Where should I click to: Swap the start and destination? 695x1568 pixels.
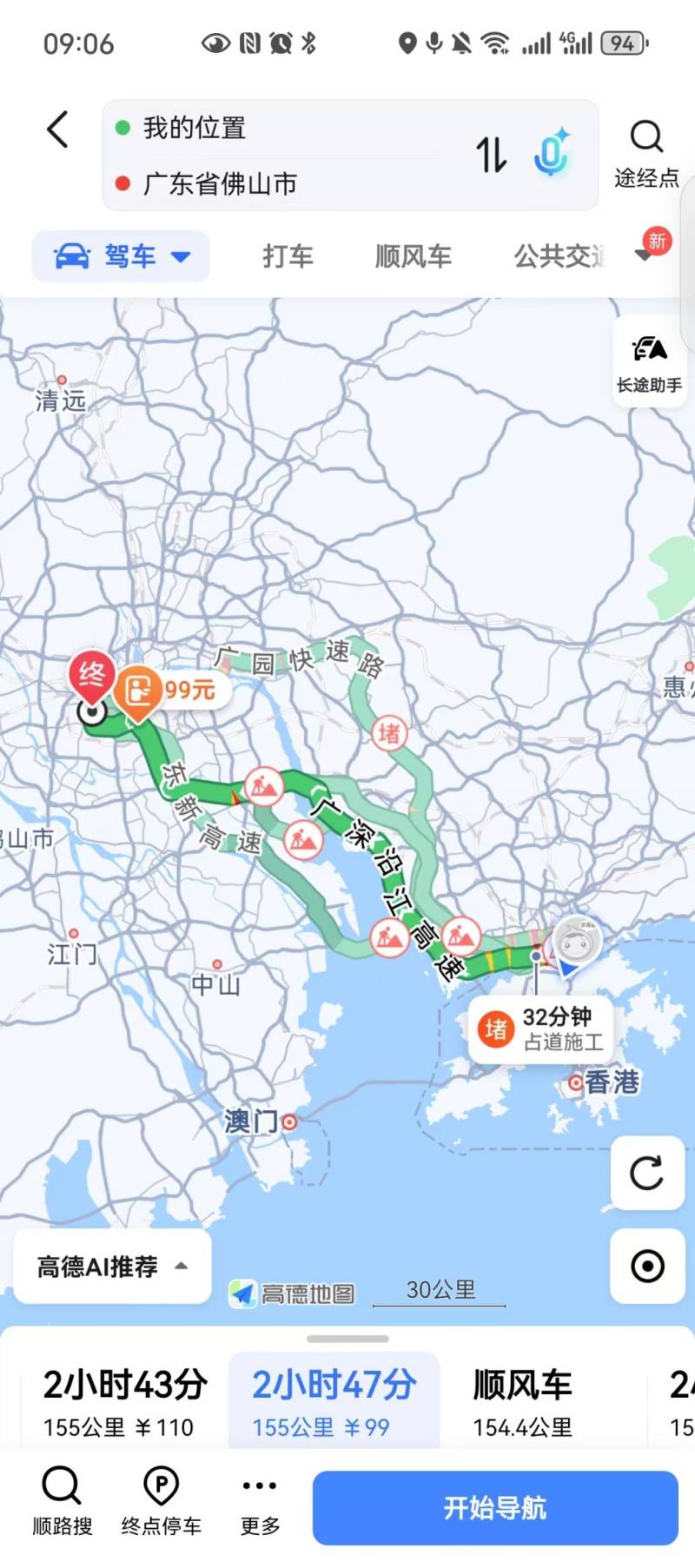tap(491, 155)
